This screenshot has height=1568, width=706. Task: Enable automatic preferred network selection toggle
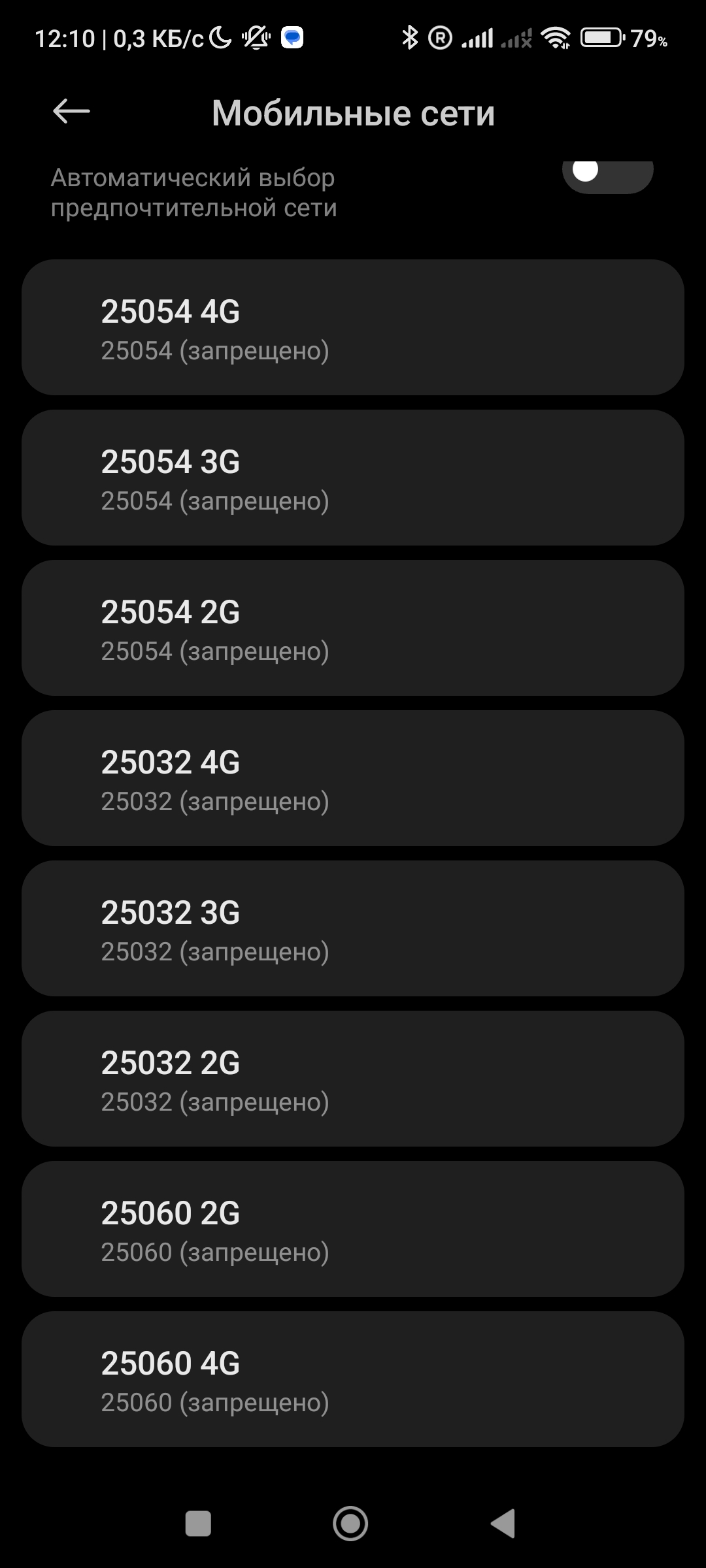607,175
